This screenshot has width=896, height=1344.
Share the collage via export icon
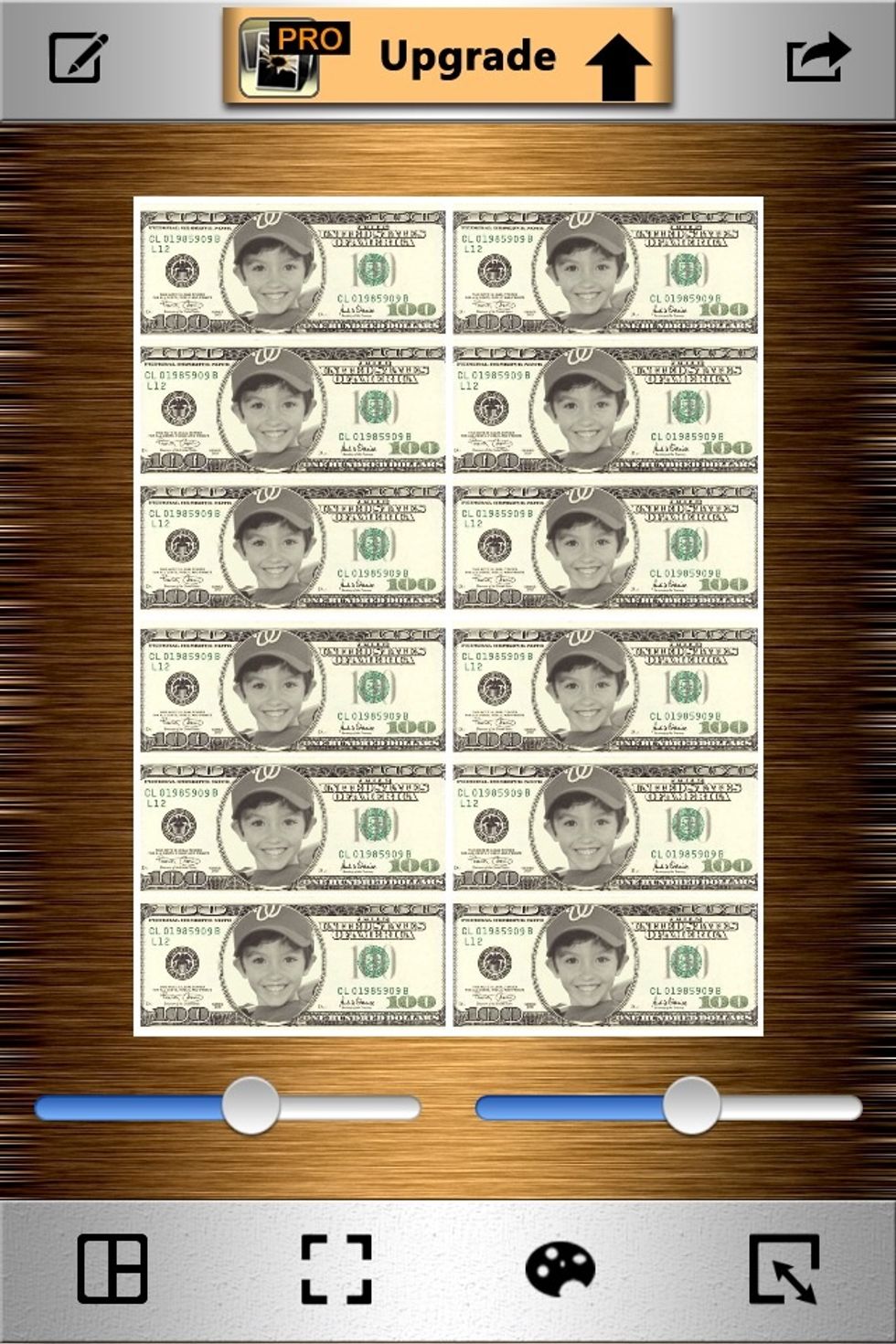coord(816,58)
